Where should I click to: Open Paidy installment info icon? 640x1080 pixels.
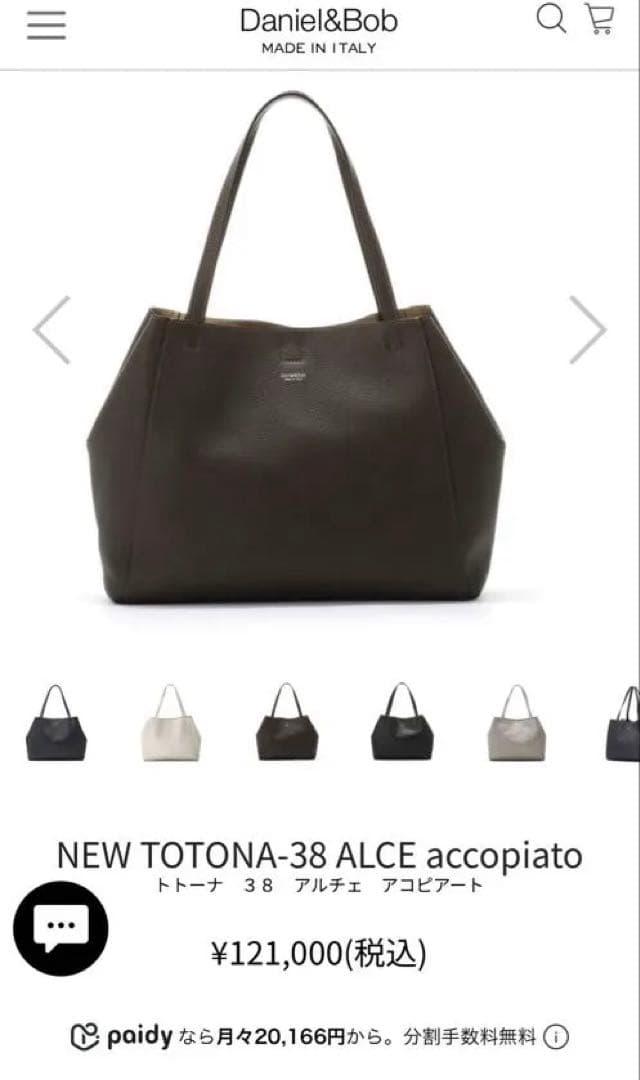point(558,1037)
